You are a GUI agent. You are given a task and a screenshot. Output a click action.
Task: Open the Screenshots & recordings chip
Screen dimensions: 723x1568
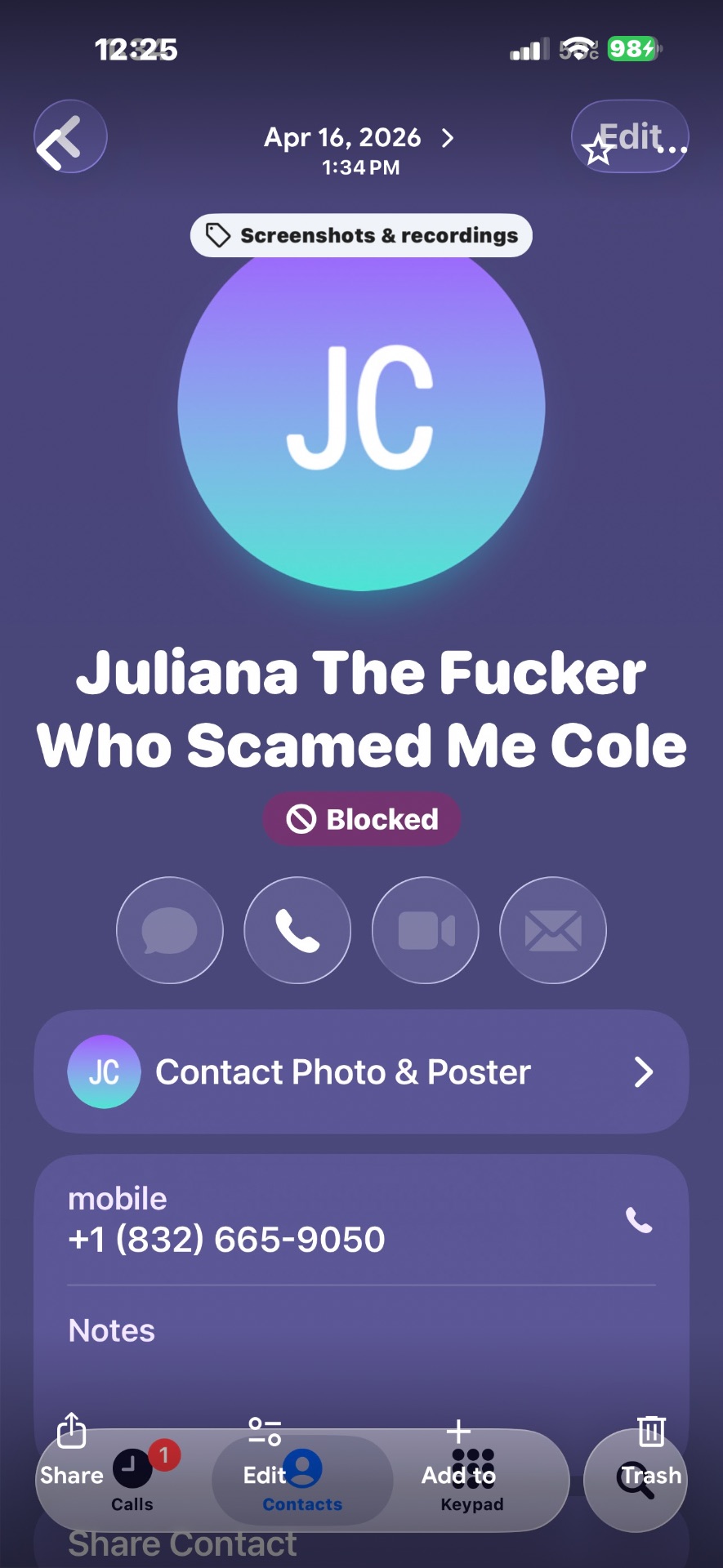pos(361,235)
